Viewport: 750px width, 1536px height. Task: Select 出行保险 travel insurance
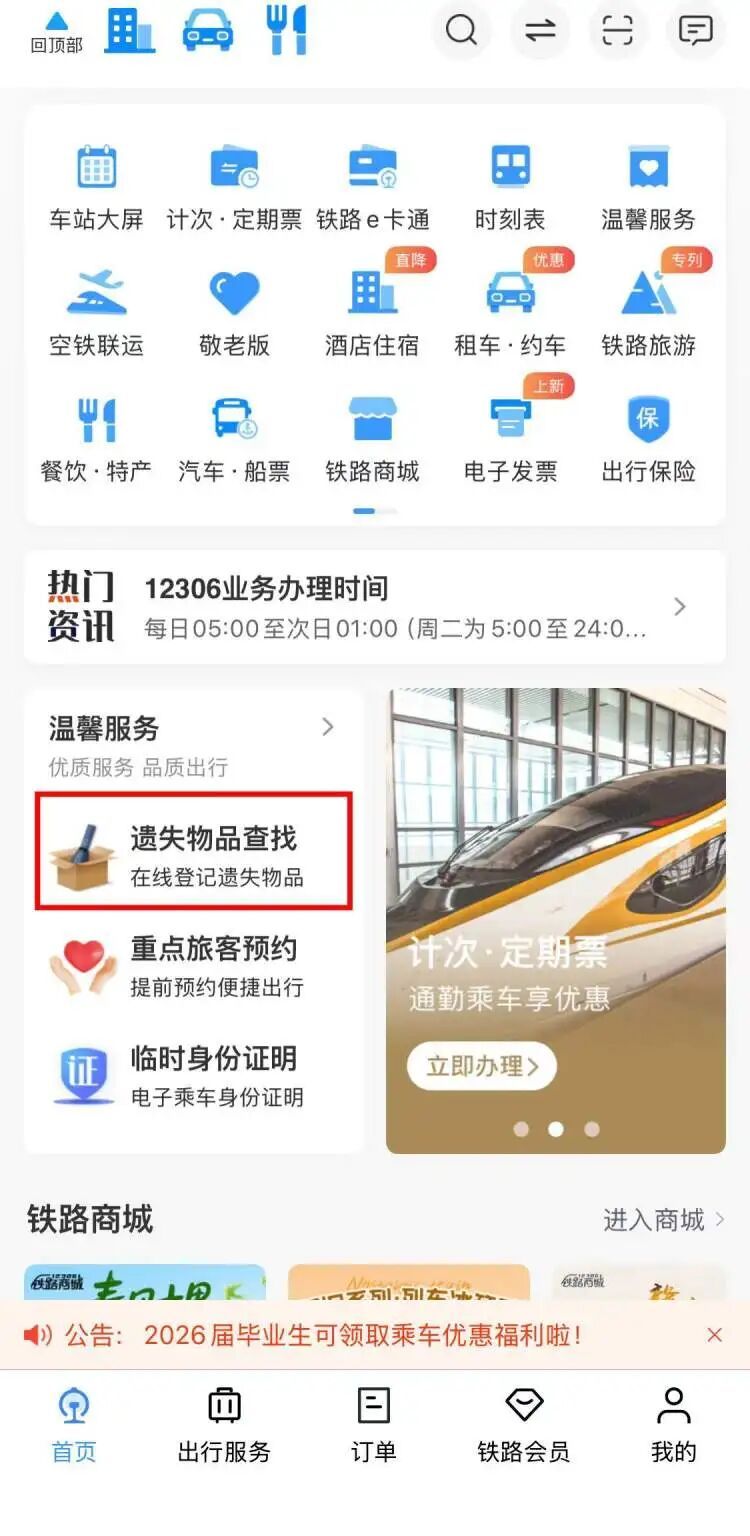[x=649, y=437]
